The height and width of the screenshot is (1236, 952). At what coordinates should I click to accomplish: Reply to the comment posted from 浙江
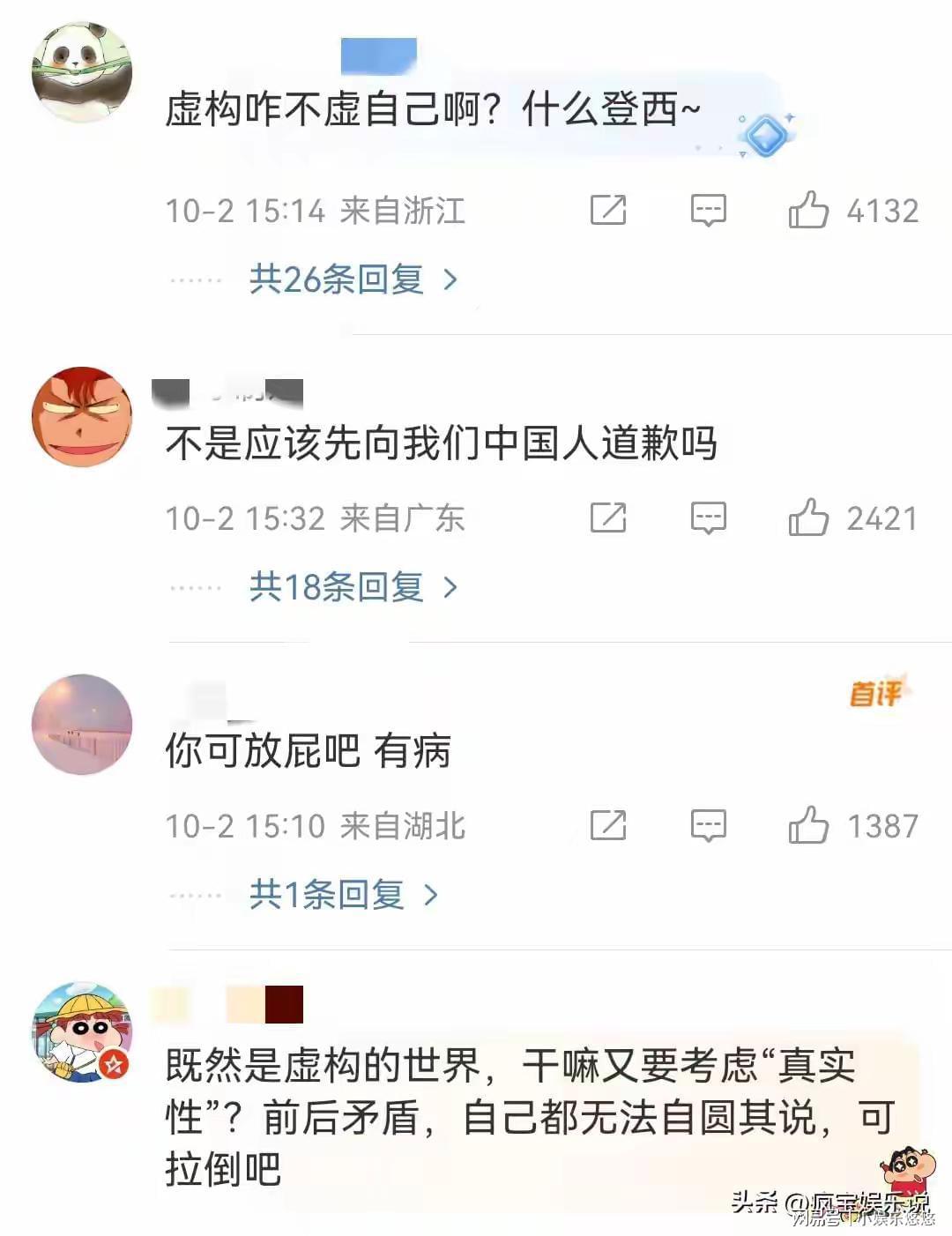click(708, 211)
